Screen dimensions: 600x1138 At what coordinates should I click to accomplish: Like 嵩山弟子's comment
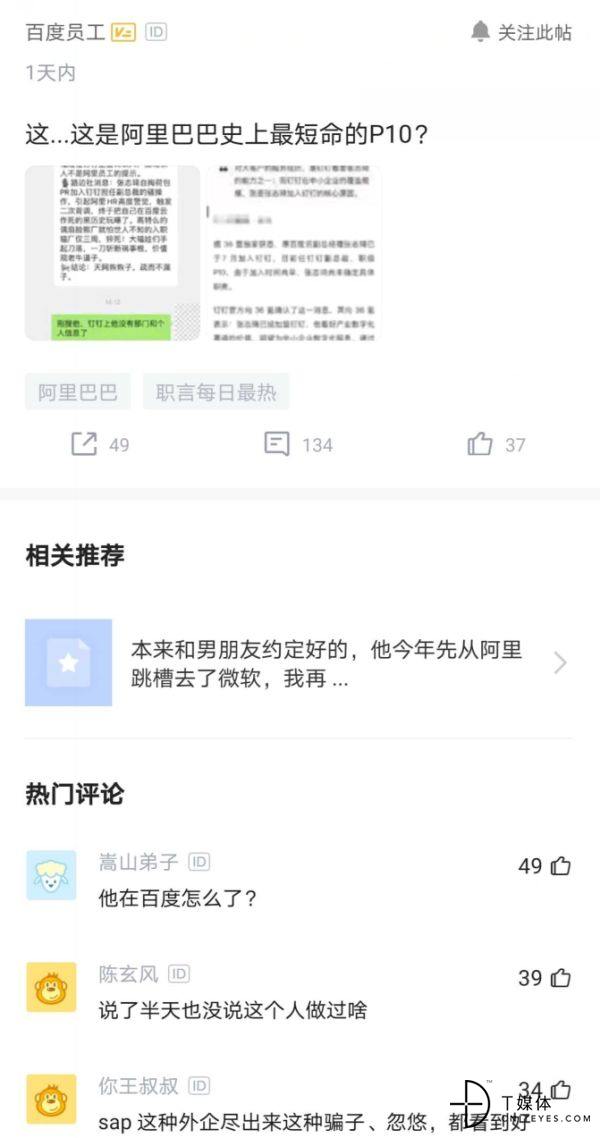coord(560,866)
